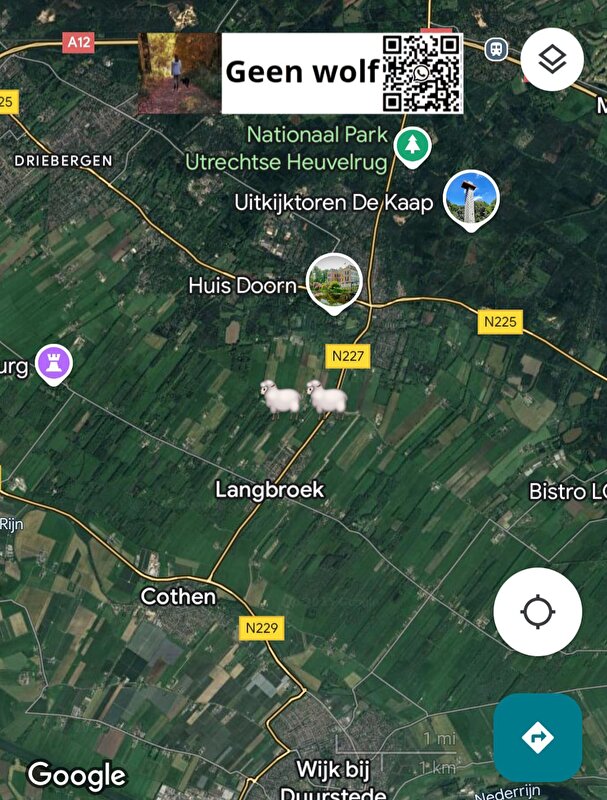Viewport: 607px width, 800px height.
Task: Select the train station icon
Action: pos(496,49)
